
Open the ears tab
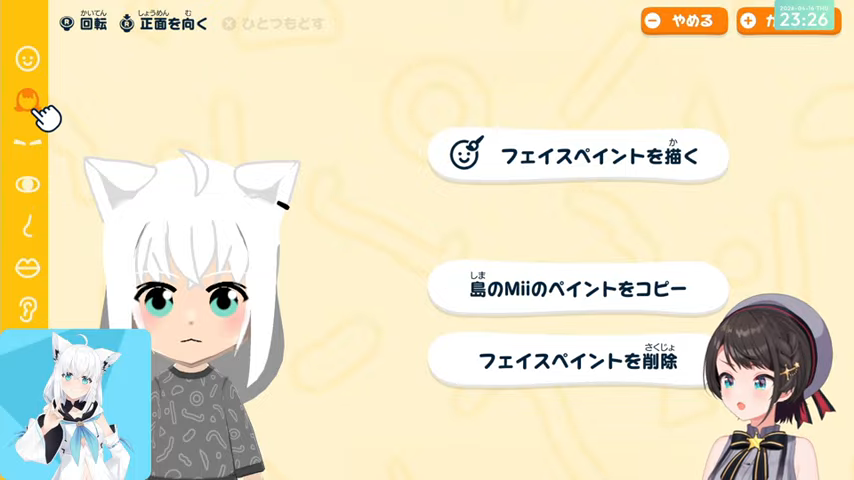(x=27, y=307)
